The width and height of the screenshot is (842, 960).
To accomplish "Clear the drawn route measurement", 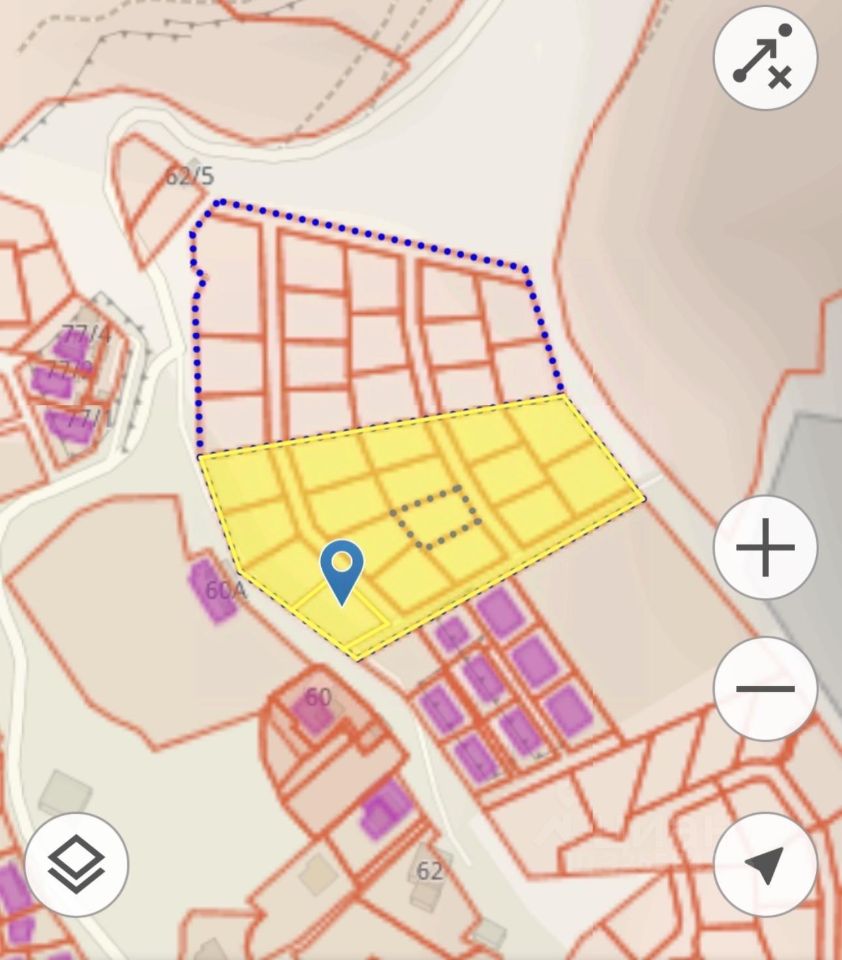I will click(x=765, y=58).
